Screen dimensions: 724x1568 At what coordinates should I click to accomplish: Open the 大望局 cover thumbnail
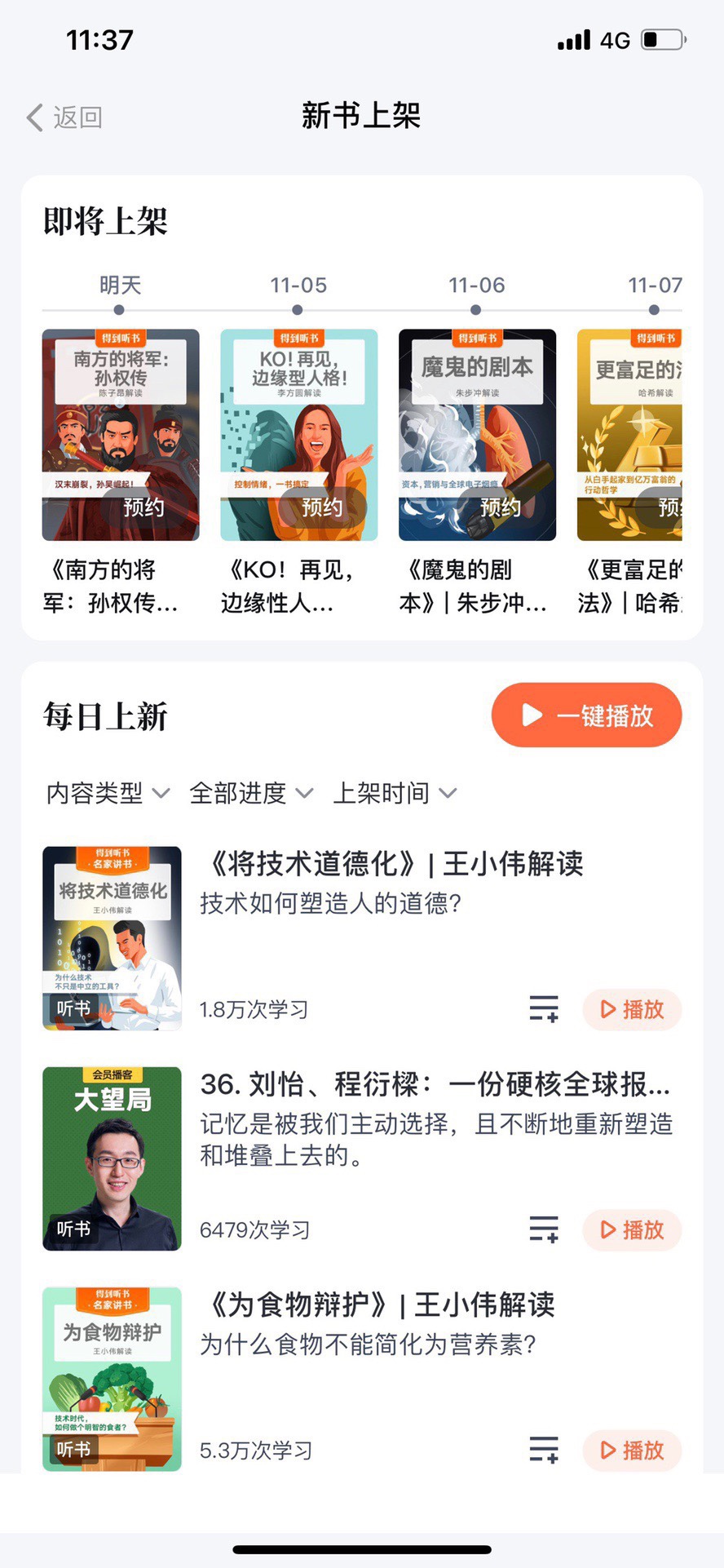coord(112,1158)
